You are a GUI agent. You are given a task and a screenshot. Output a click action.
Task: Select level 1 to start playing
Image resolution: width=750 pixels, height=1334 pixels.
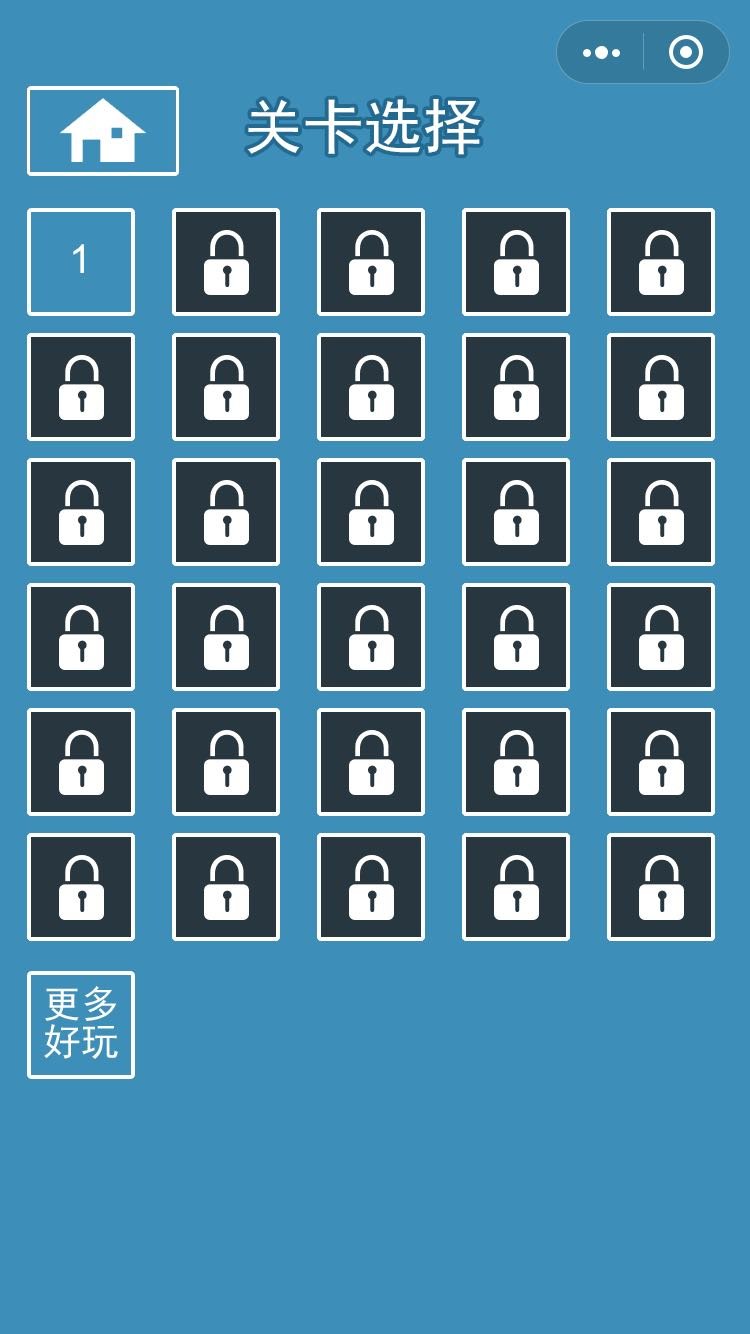(x=81, y=262)
